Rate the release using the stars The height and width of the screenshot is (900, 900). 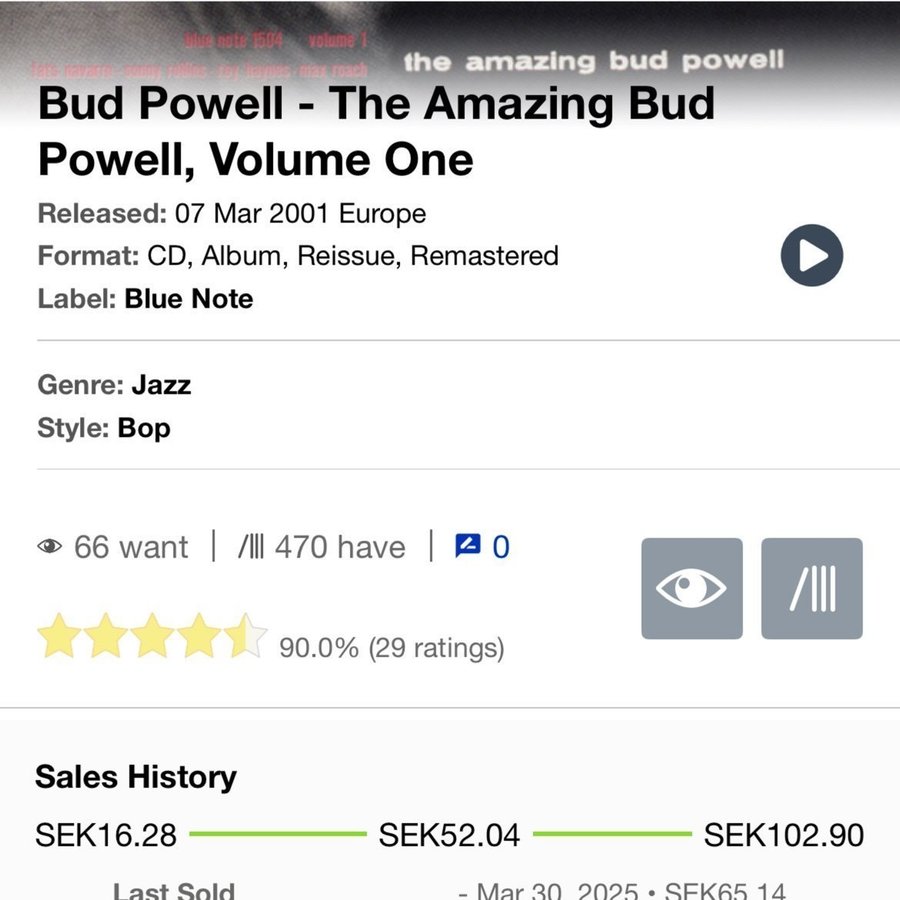click(152, 637)
